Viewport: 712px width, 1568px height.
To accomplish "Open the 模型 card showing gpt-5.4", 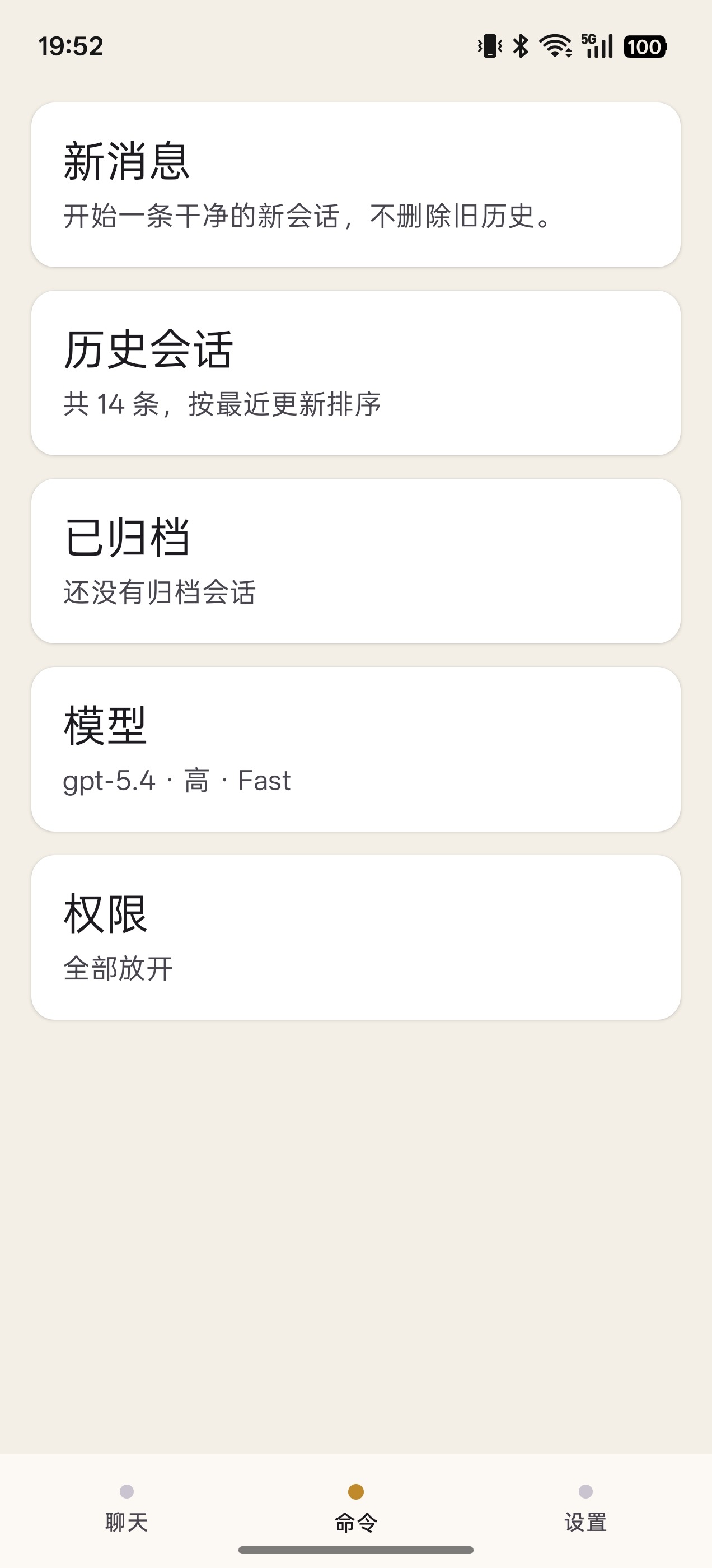I will tap(356, 749).
